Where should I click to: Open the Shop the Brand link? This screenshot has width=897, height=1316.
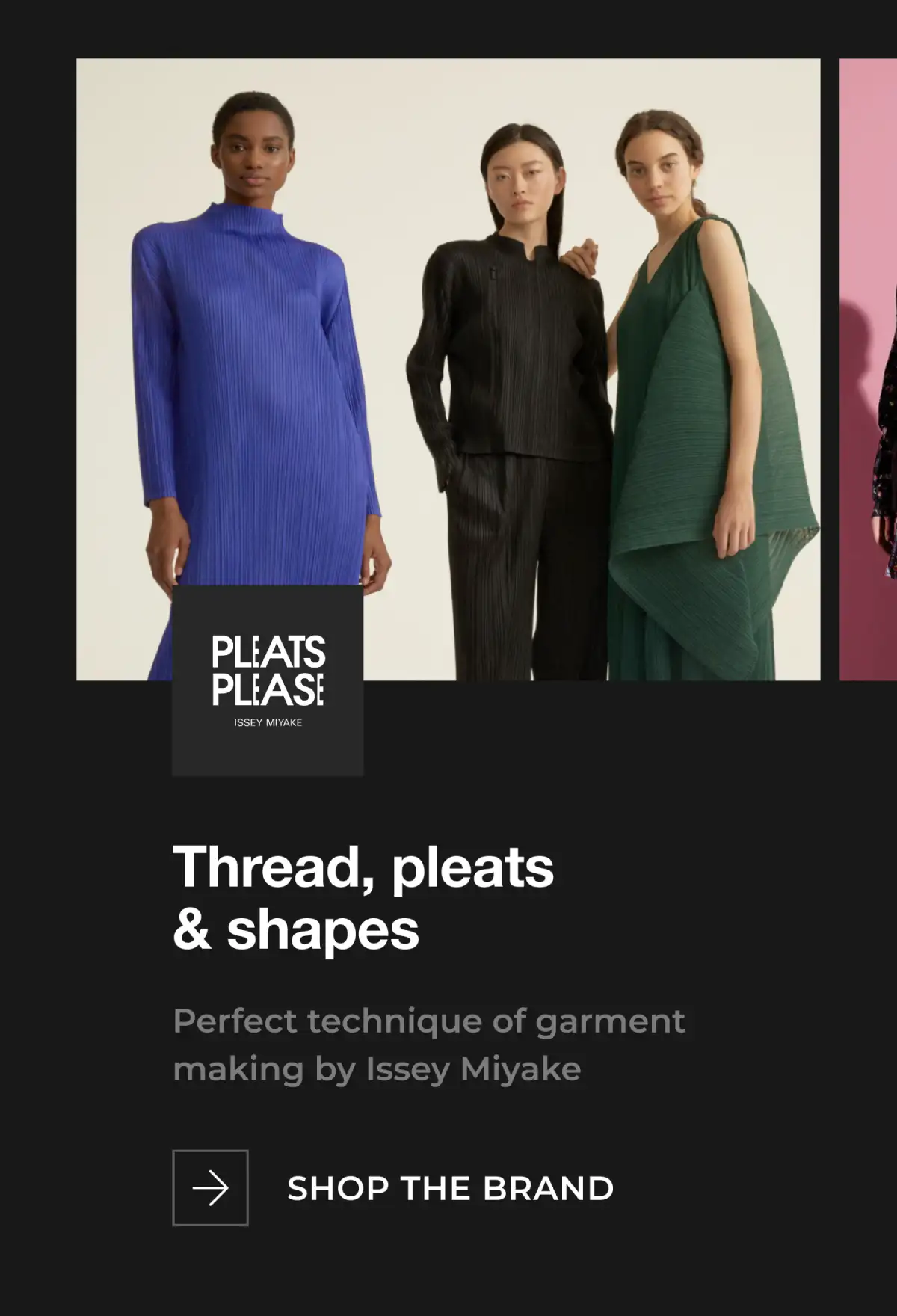click(x=450, y=1188)
